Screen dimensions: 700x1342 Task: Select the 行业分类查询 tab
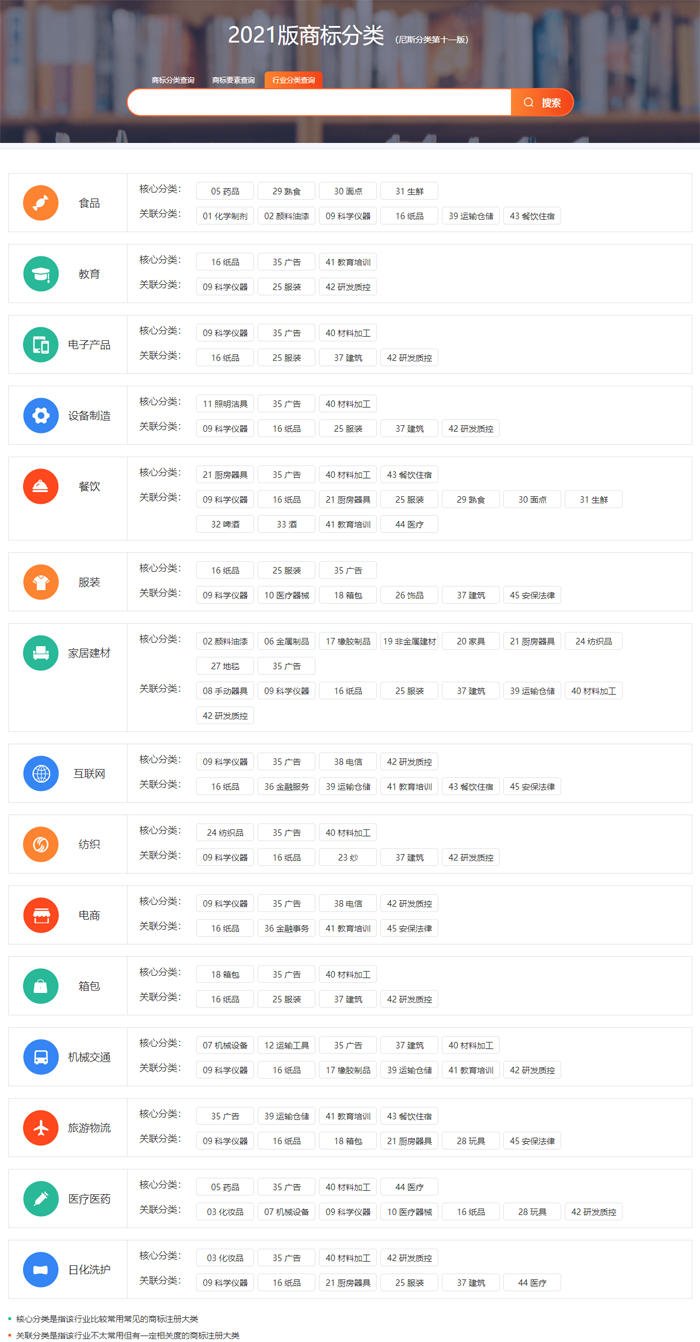pyautogui.click(x=293, y=80)
